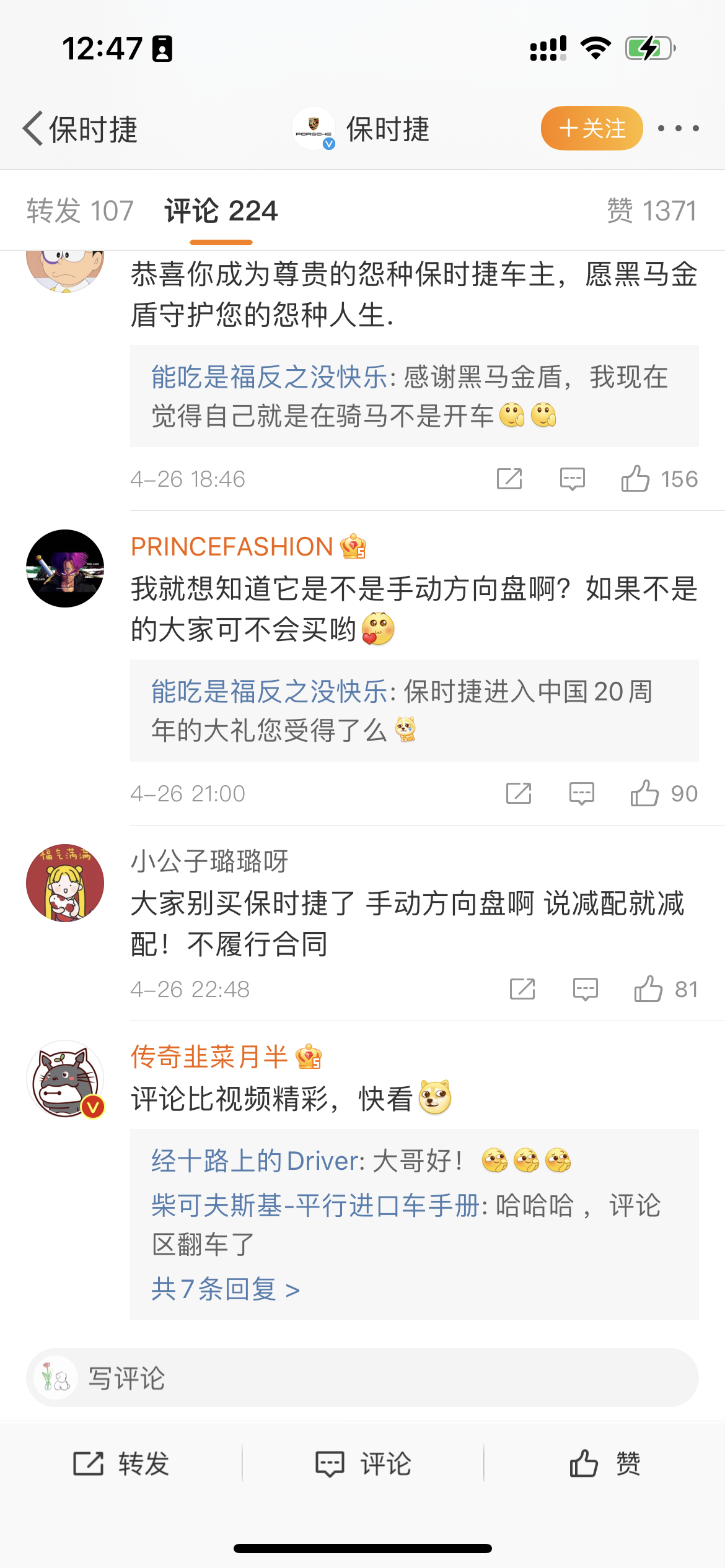Tap 评论 in the bottom bar

[363, 1464]
